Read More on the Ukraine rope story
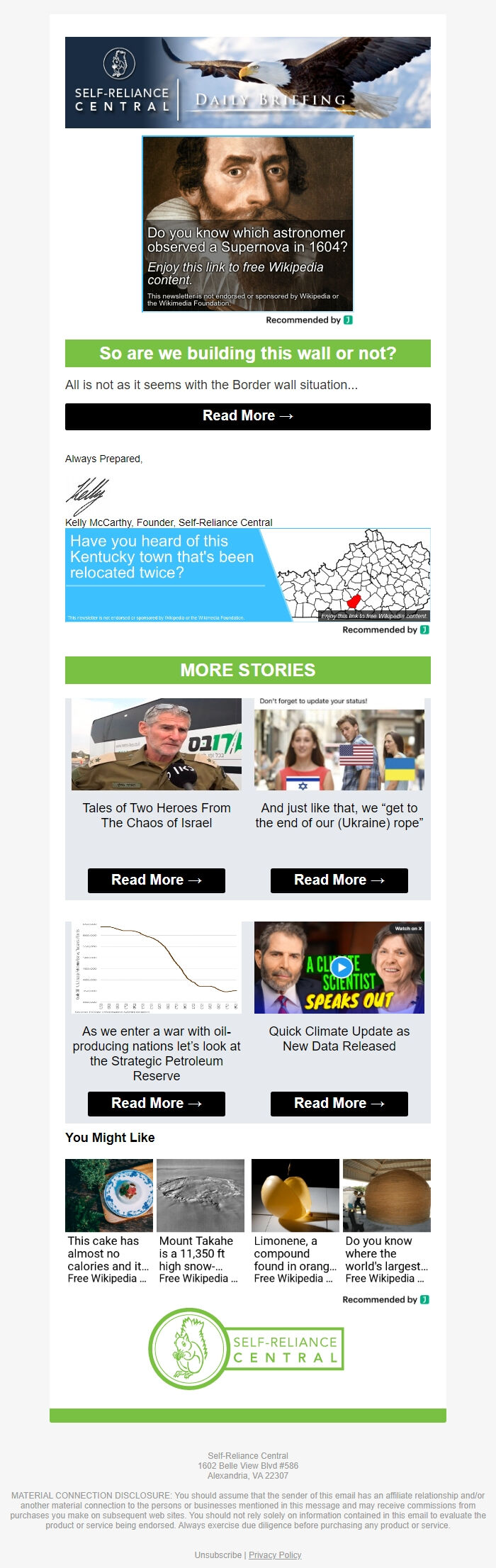 click(339, 880)
